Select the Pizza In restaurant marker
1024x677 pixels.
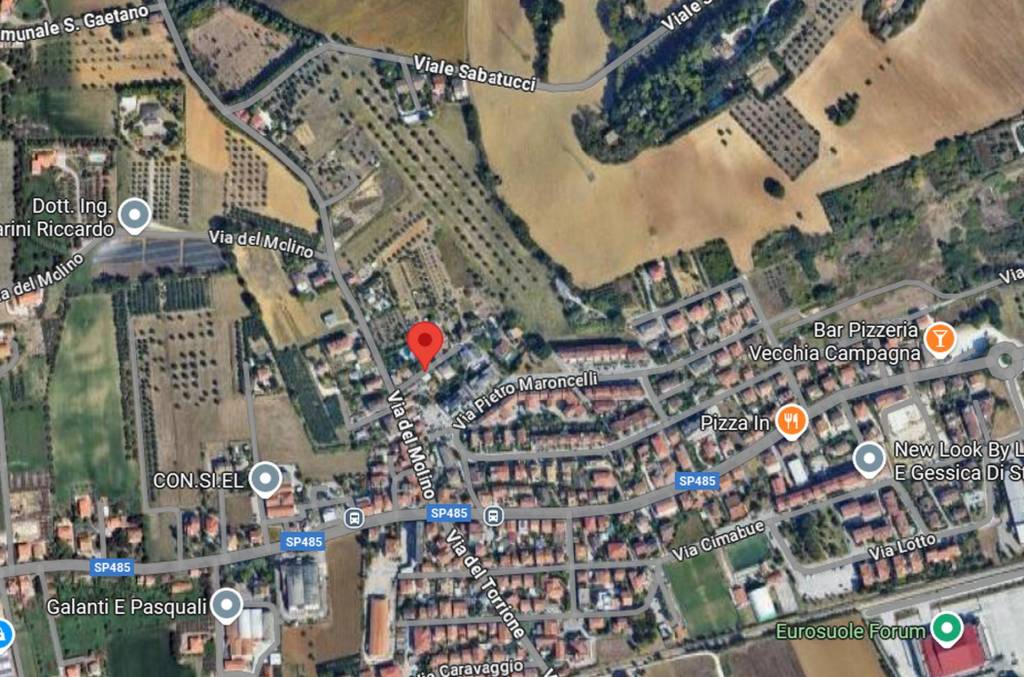(791, 421)
